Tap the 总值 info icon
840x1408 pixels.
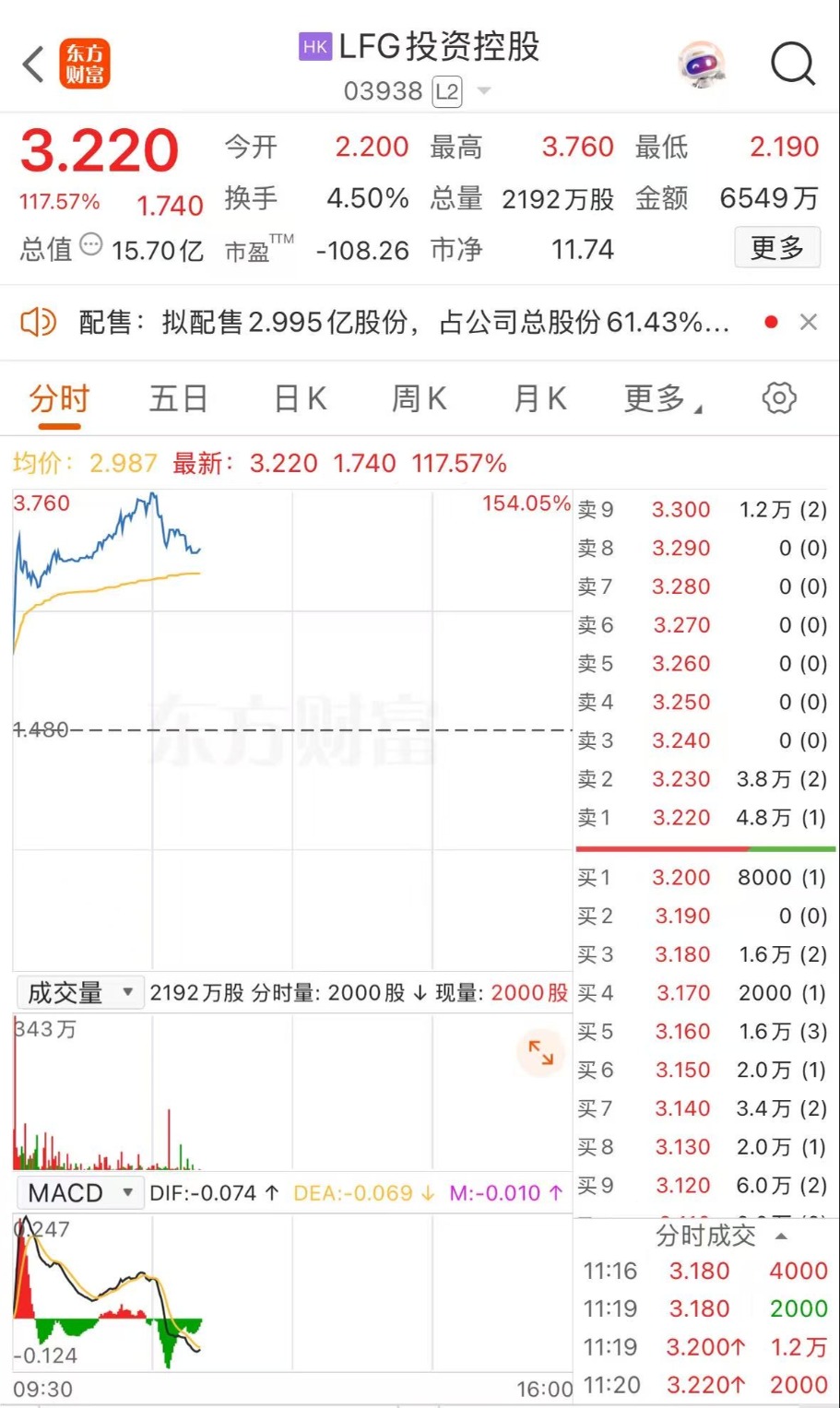[90, 245]
